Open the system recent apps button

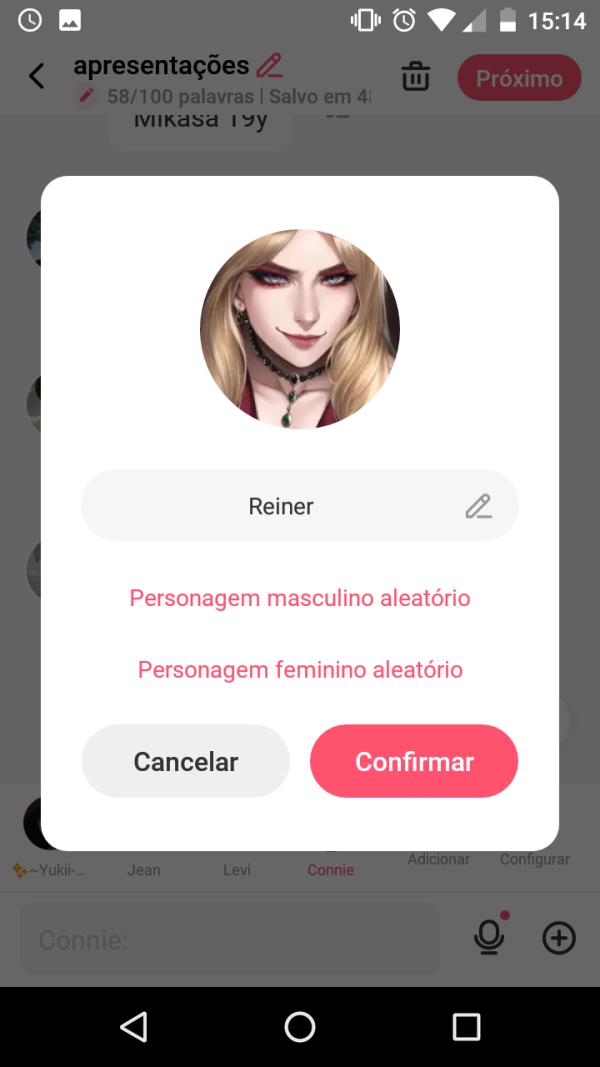(x=466, y=1026)
